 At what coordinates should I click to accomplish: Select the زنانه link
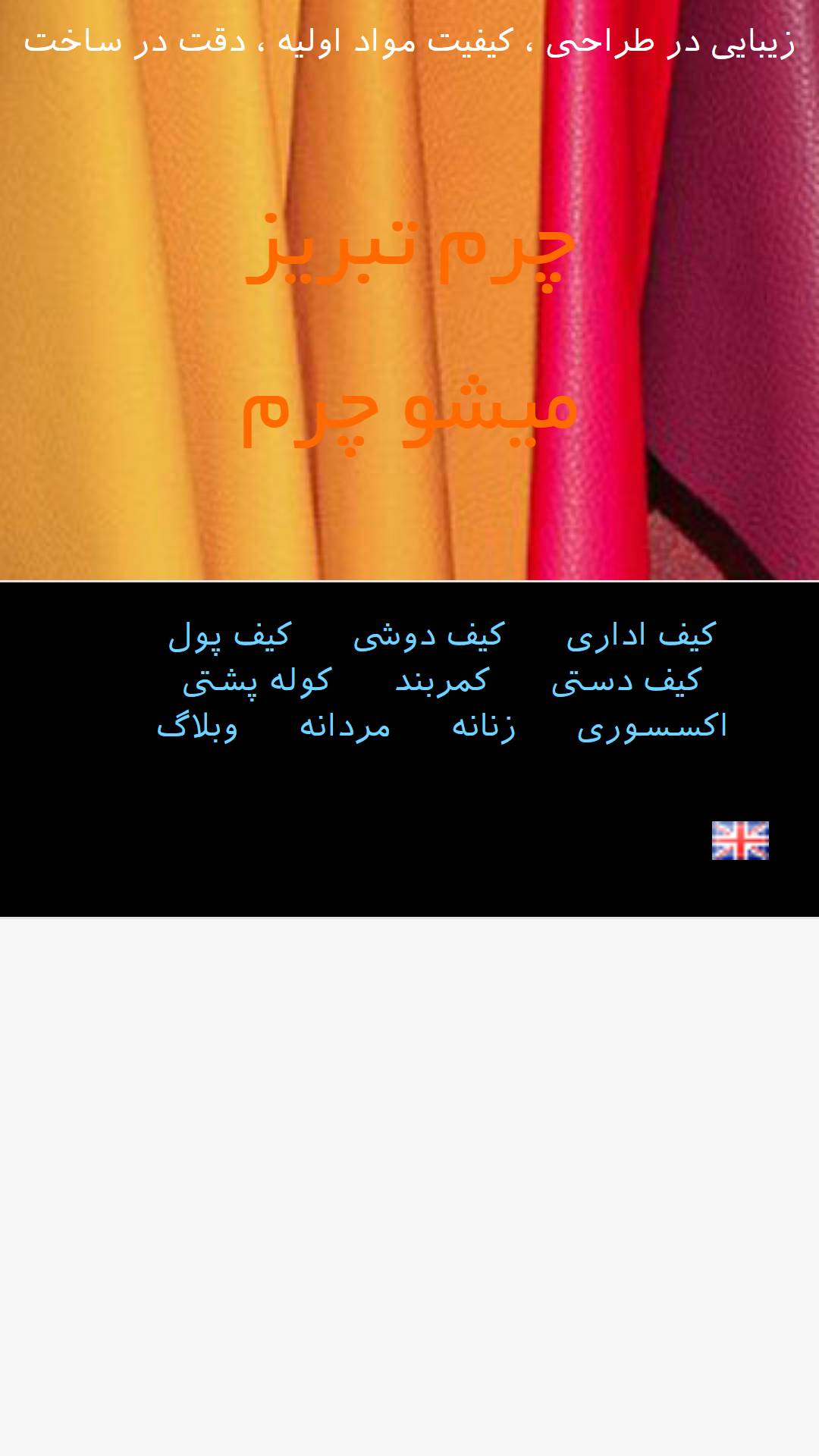click(484, 726)
